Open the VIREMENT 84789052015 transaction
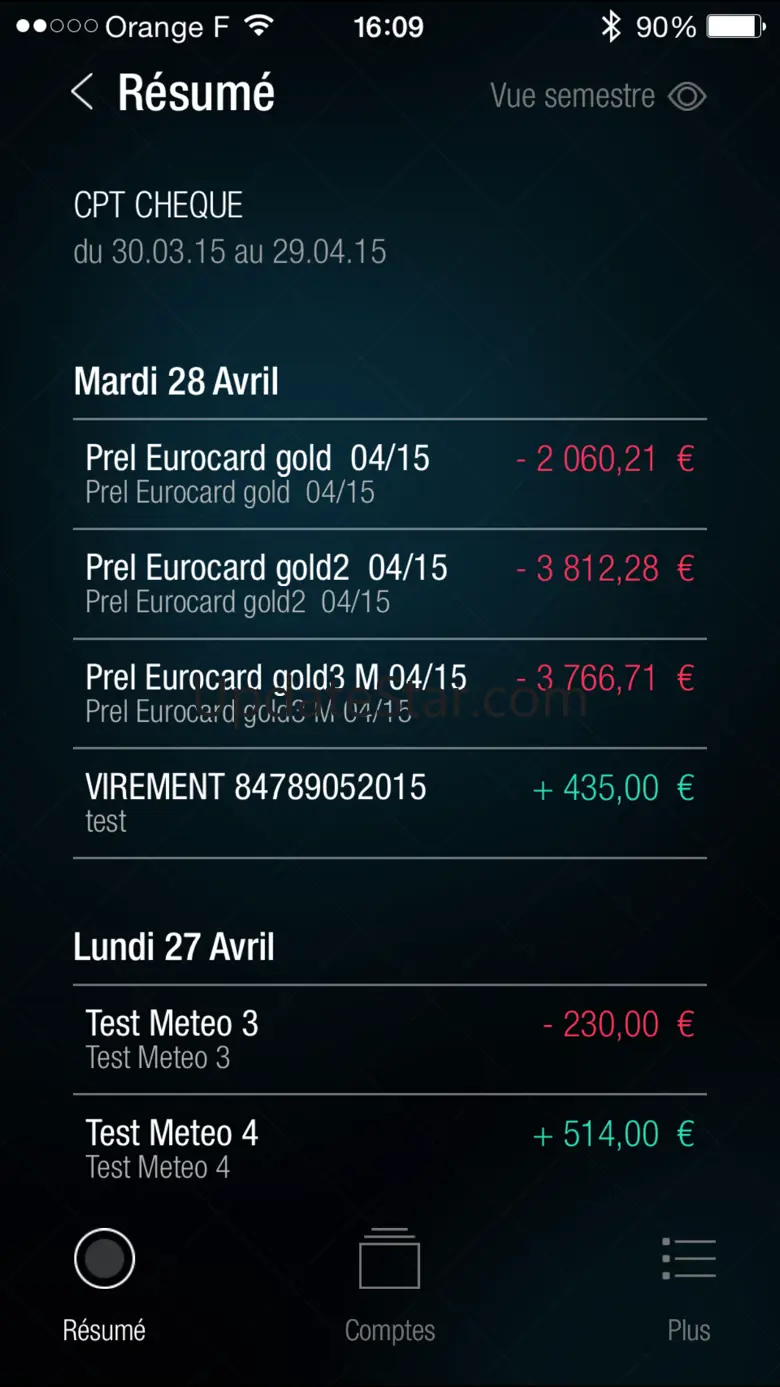 (x=390, y=803)
